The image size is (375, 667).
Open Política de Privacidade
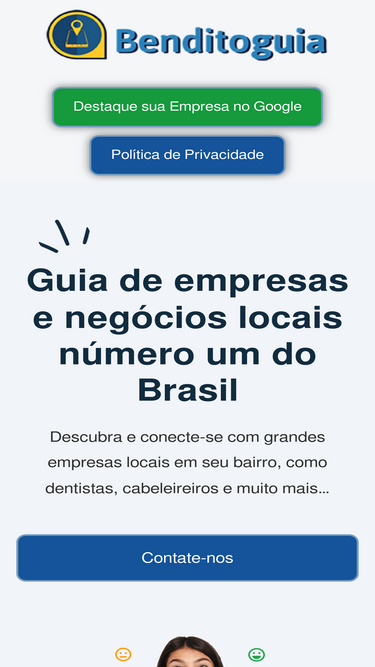click(187, 155)
